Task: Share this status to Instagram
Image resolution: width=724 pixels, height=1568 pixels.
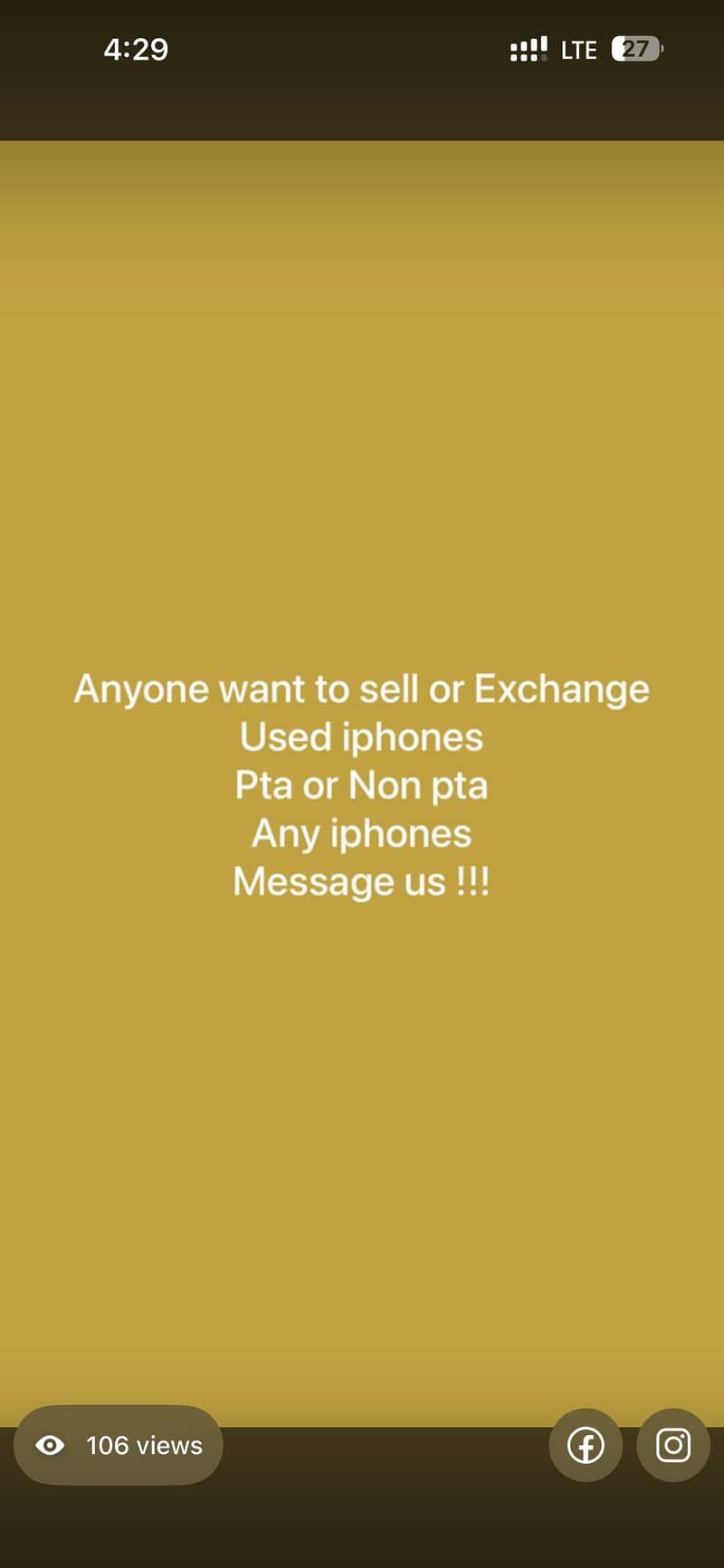Action: 673,1445
